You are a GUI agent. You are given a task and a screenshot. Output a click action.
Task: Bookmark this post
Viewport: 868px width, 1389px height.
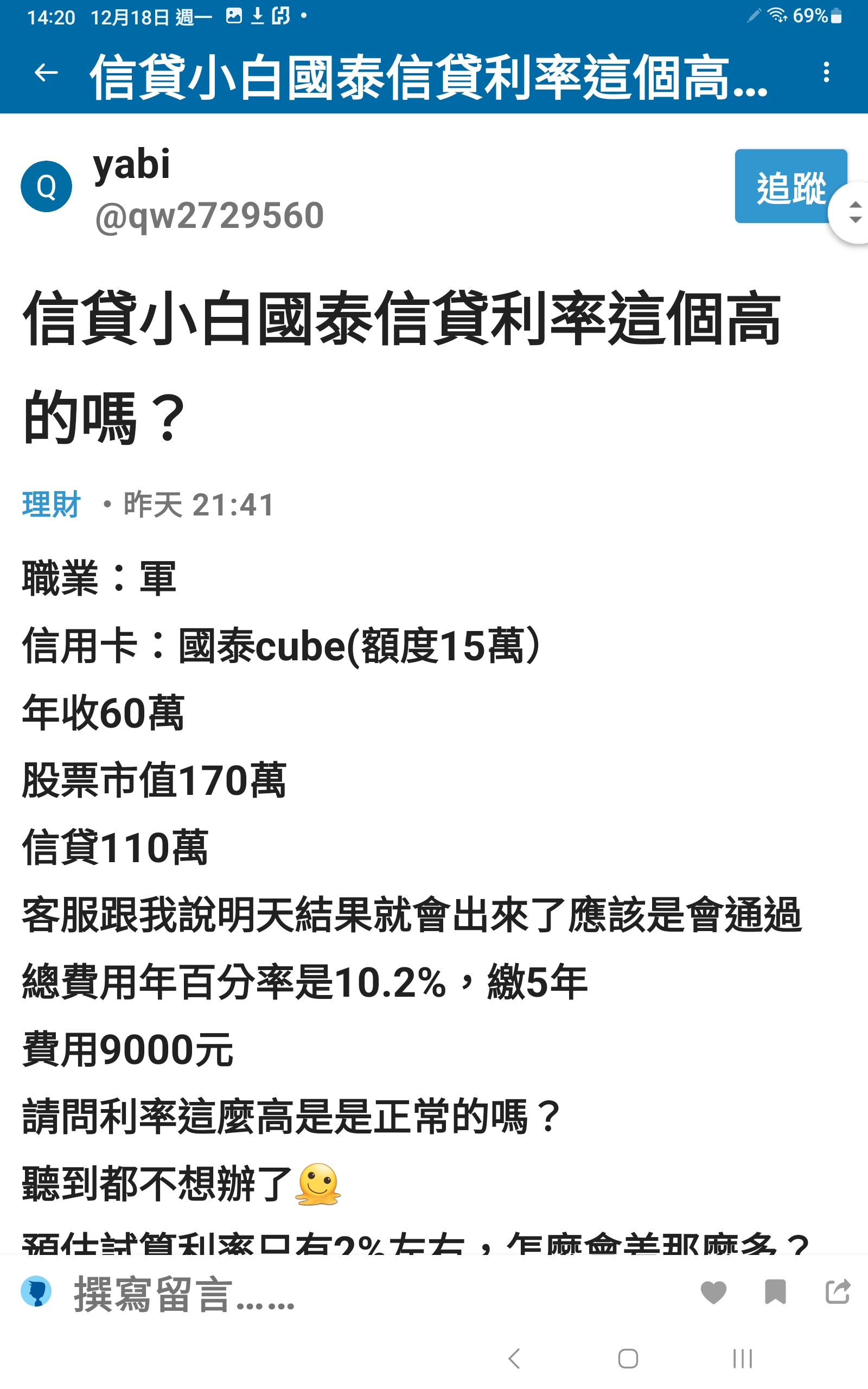[775, 1292]
